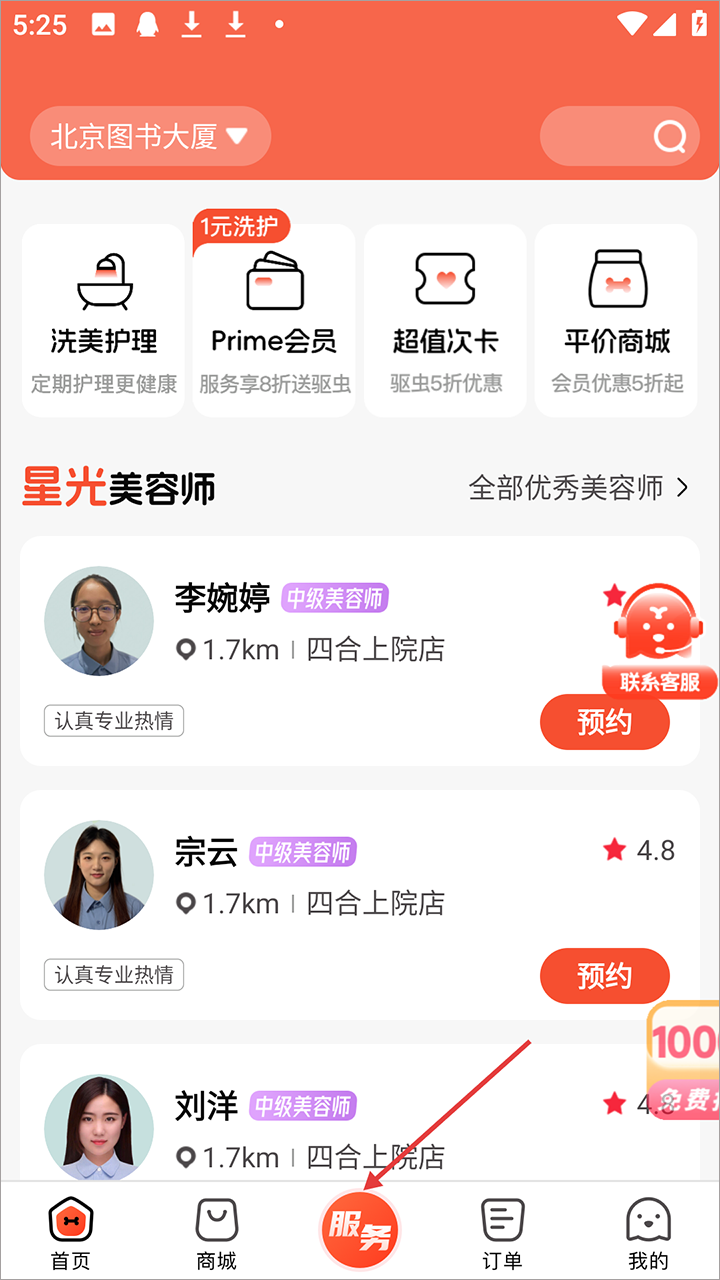Tap the search box at top
Screen dimensions: 720x1280
point(619,136)
